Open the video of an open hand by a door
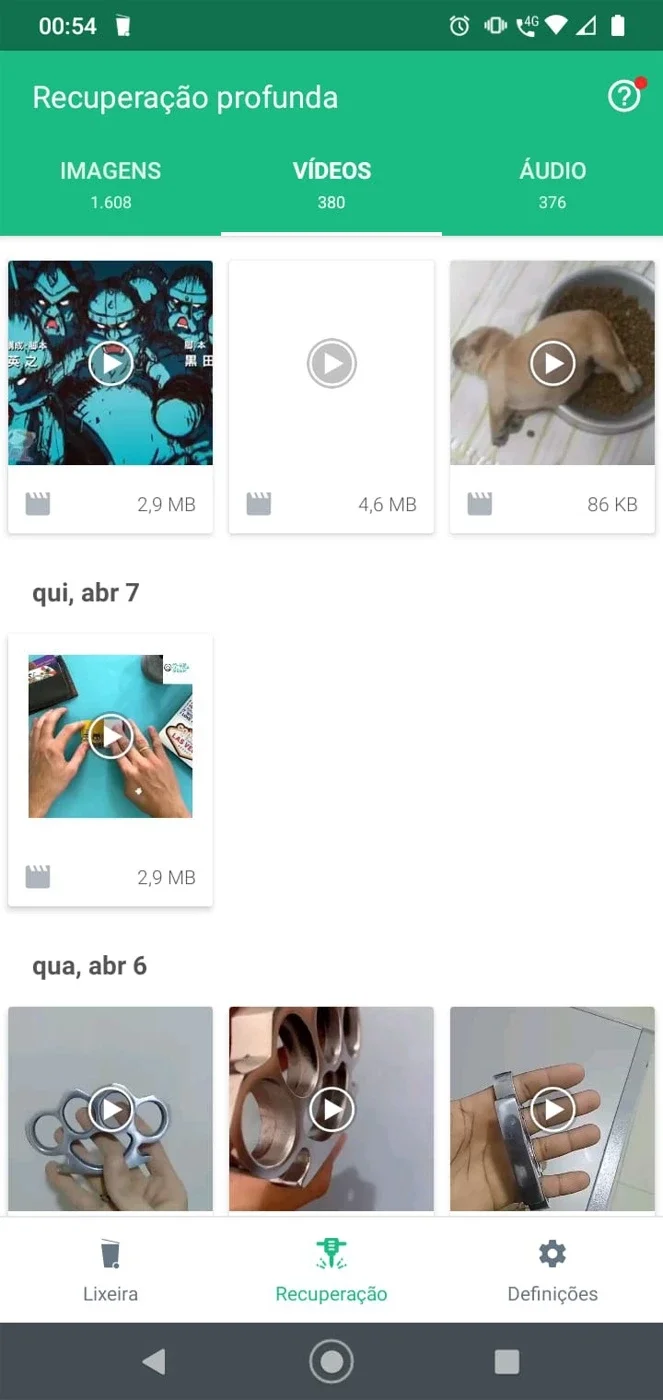The width and height of the screenshot is (663, 1400). [x=552, y=1110]
